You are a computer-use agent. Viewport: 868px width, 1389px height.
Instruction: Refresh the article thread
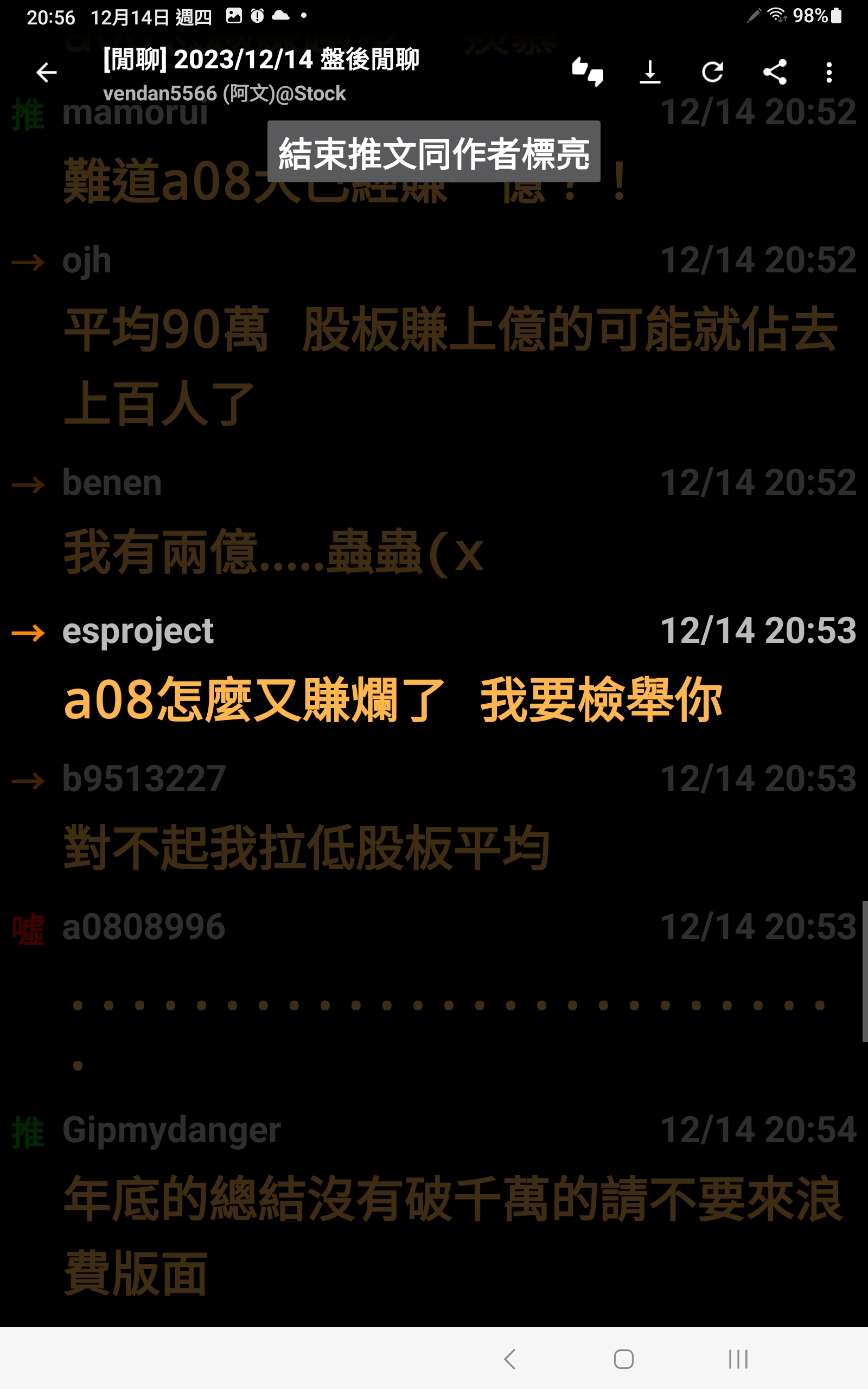(712, 72)
